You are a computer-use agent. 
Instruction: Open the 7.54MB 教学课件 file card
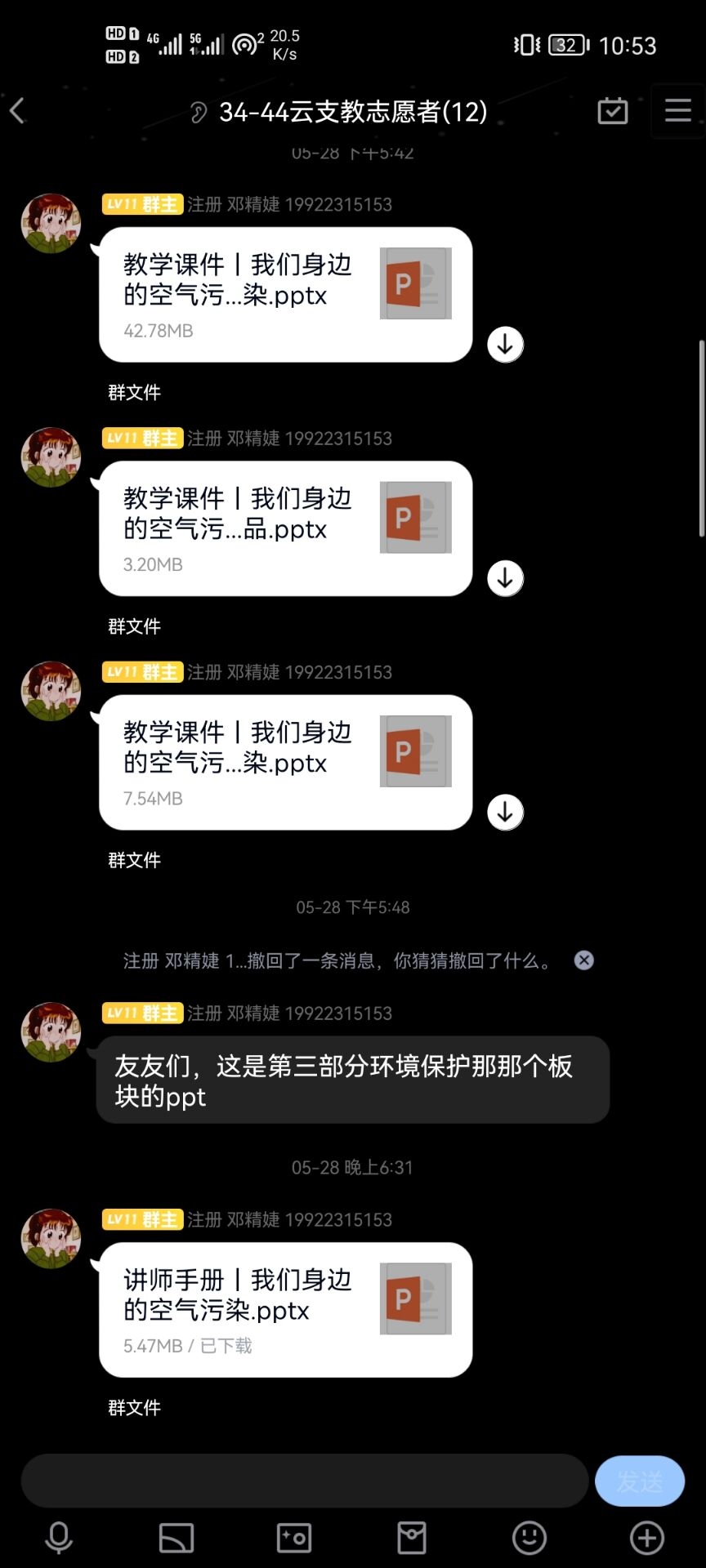coord(285,762)
